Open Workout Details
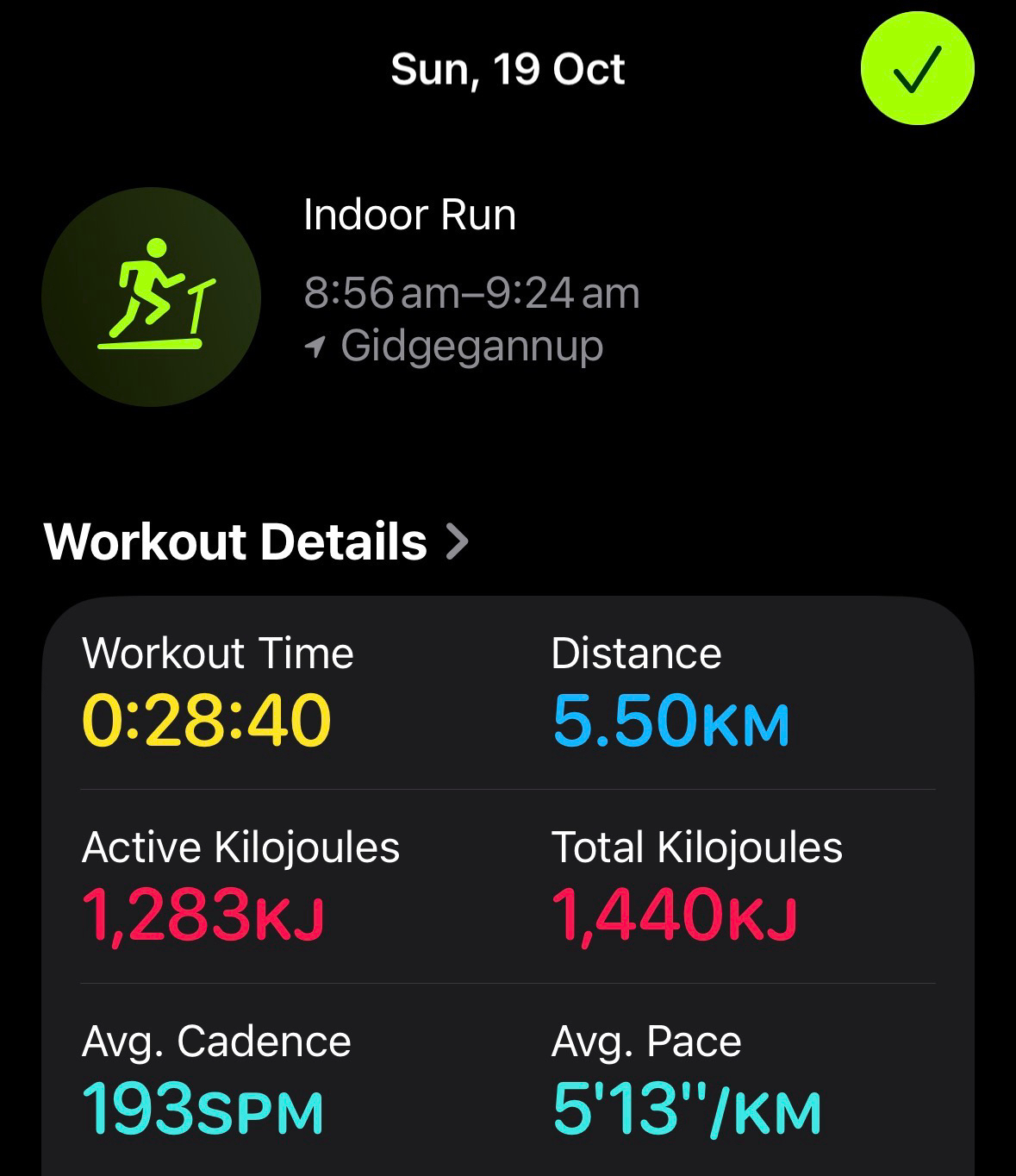Viewport: 1016px width, 1176px height. [256, 541]
